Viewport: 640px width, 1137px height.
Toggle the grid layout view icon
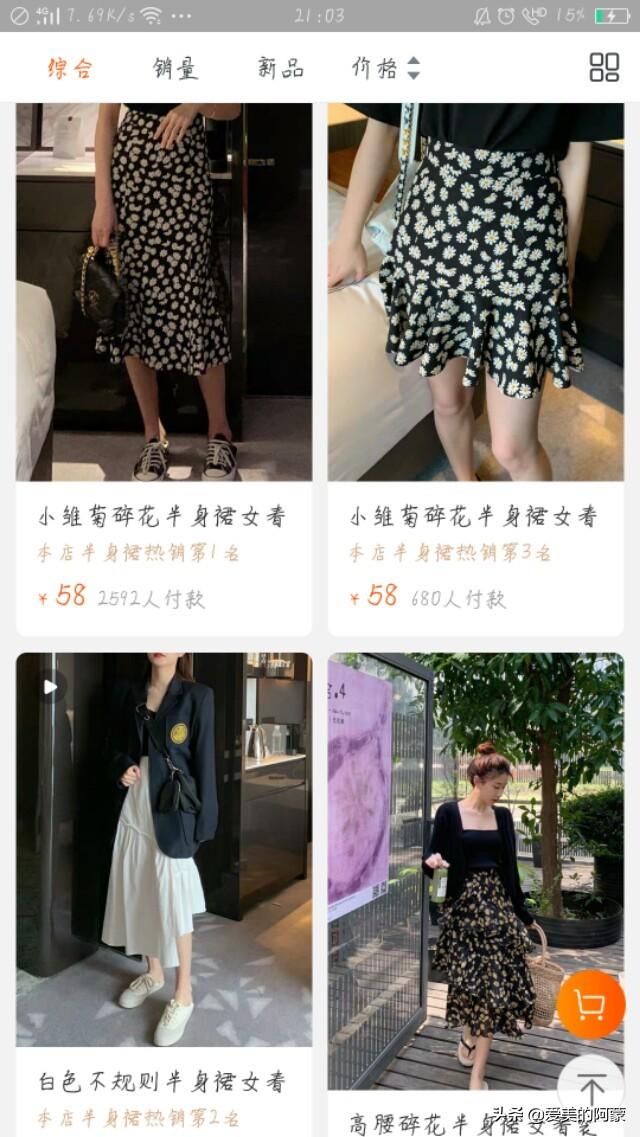(x=604, y=67)
